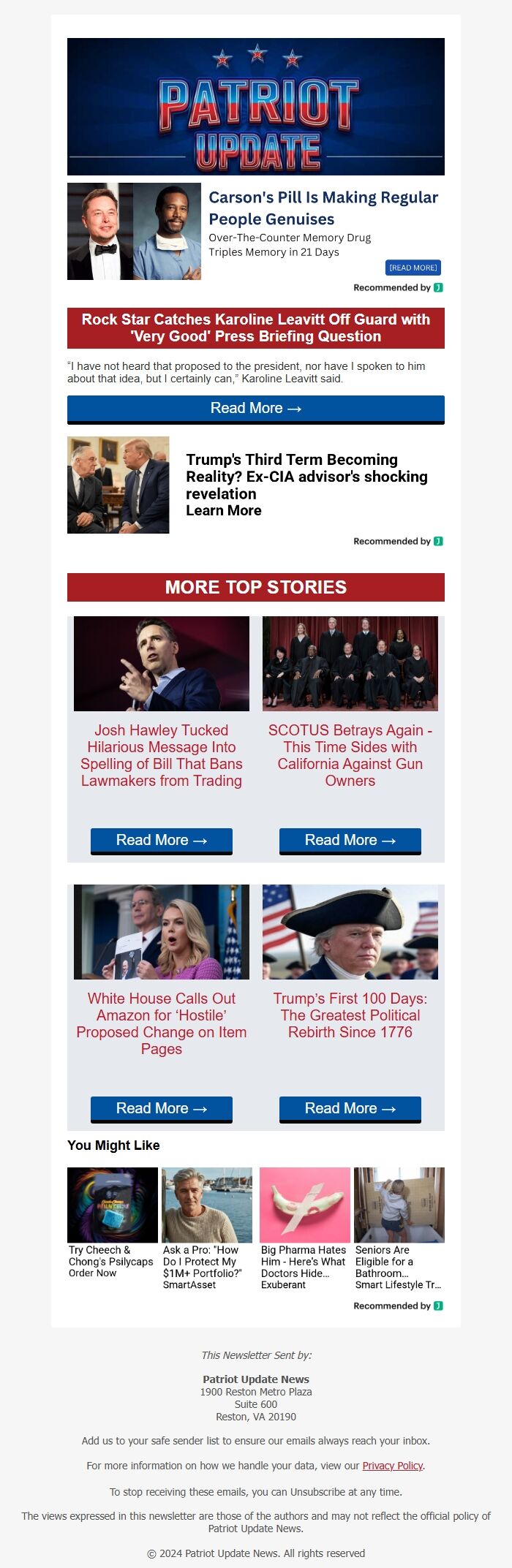Tap the small READ MORE button in Carson's Pill ad
This screenshot has height=1568, width=512.
click(413, 268)
